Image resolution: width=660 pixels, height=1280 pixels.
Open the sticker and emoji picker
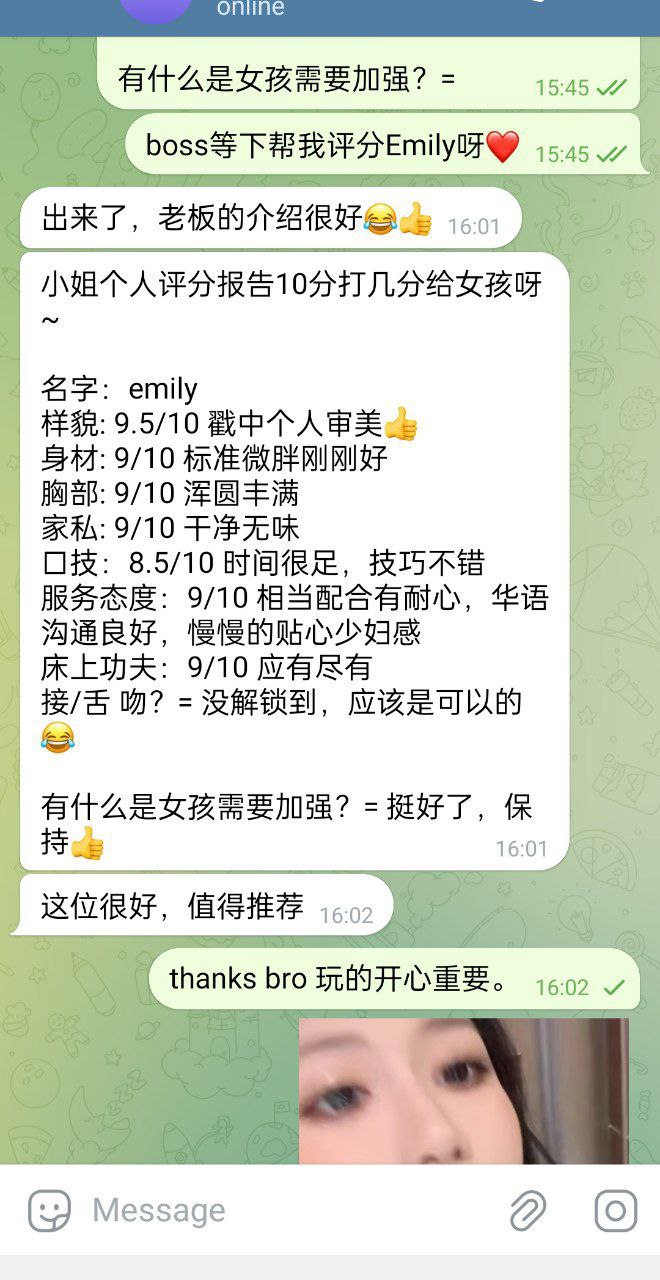tap(49, 1211)
